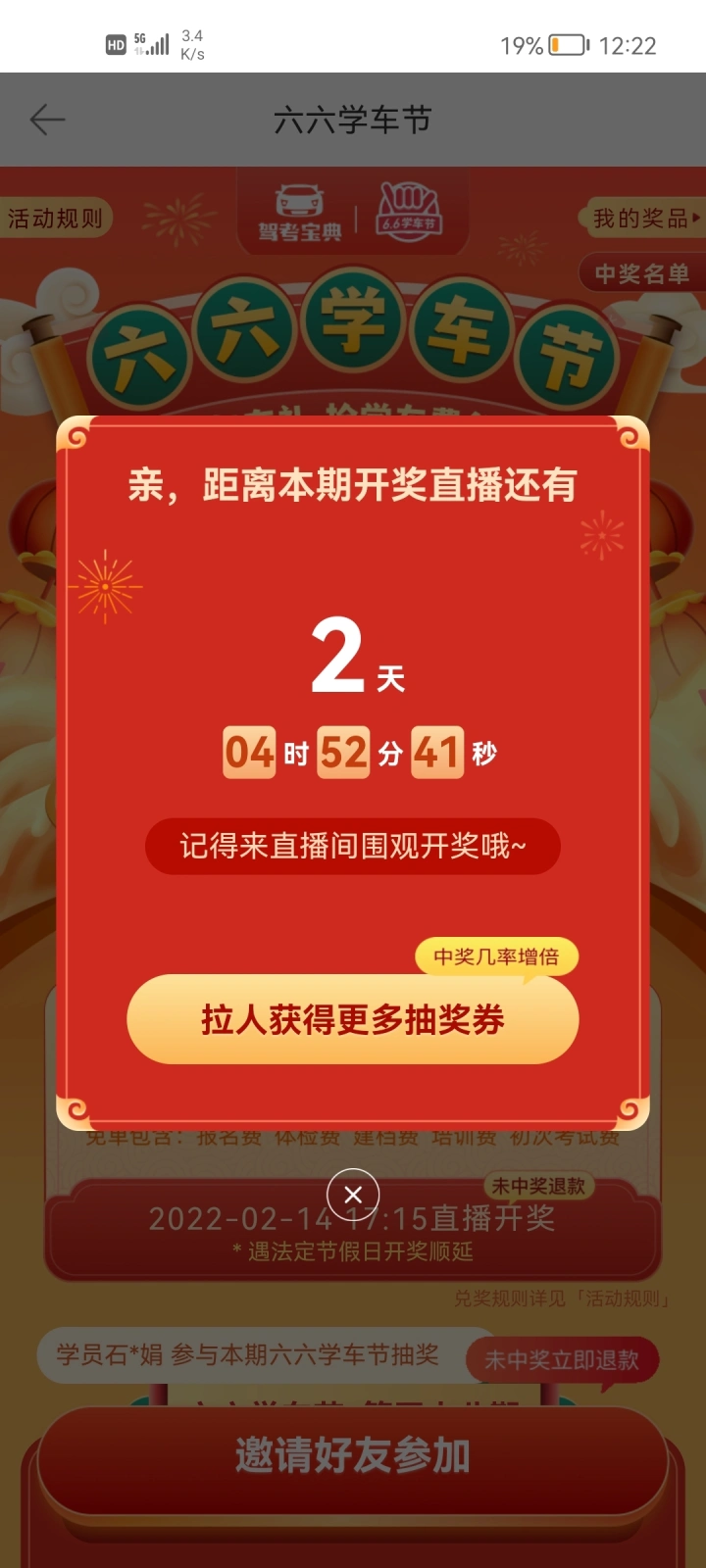View 我的奖品 my prizes
Viewport: 706px width, 1568px height.
point(642,218)
